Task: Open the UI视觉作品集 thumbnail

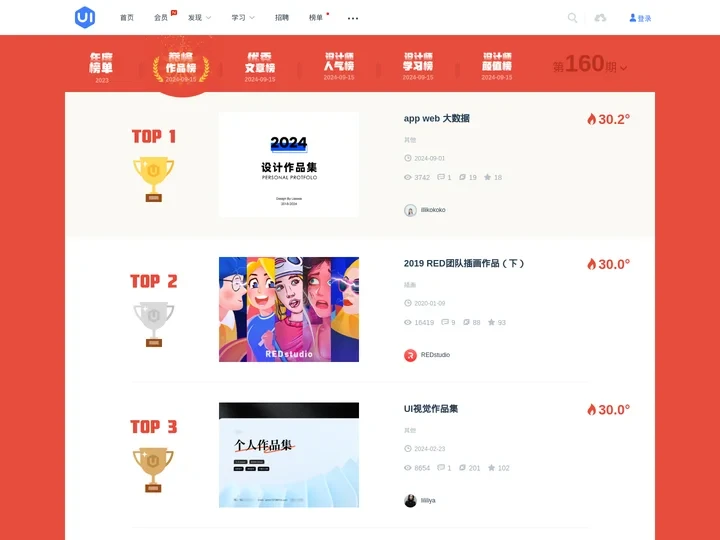Action: 288,454
